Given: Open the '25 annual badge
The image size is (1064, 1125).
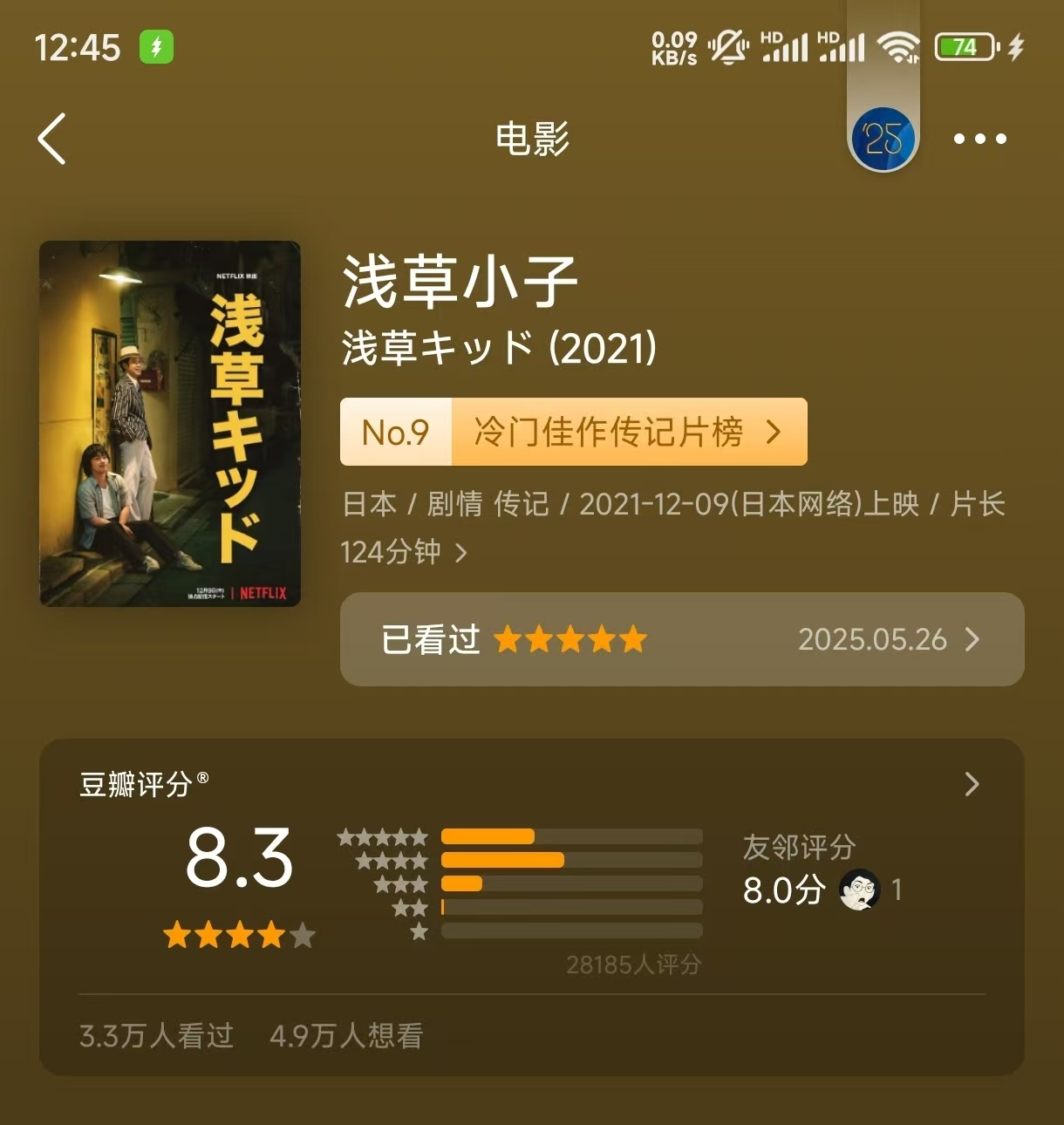Looking at the screenshot, I should pos(883,139).
